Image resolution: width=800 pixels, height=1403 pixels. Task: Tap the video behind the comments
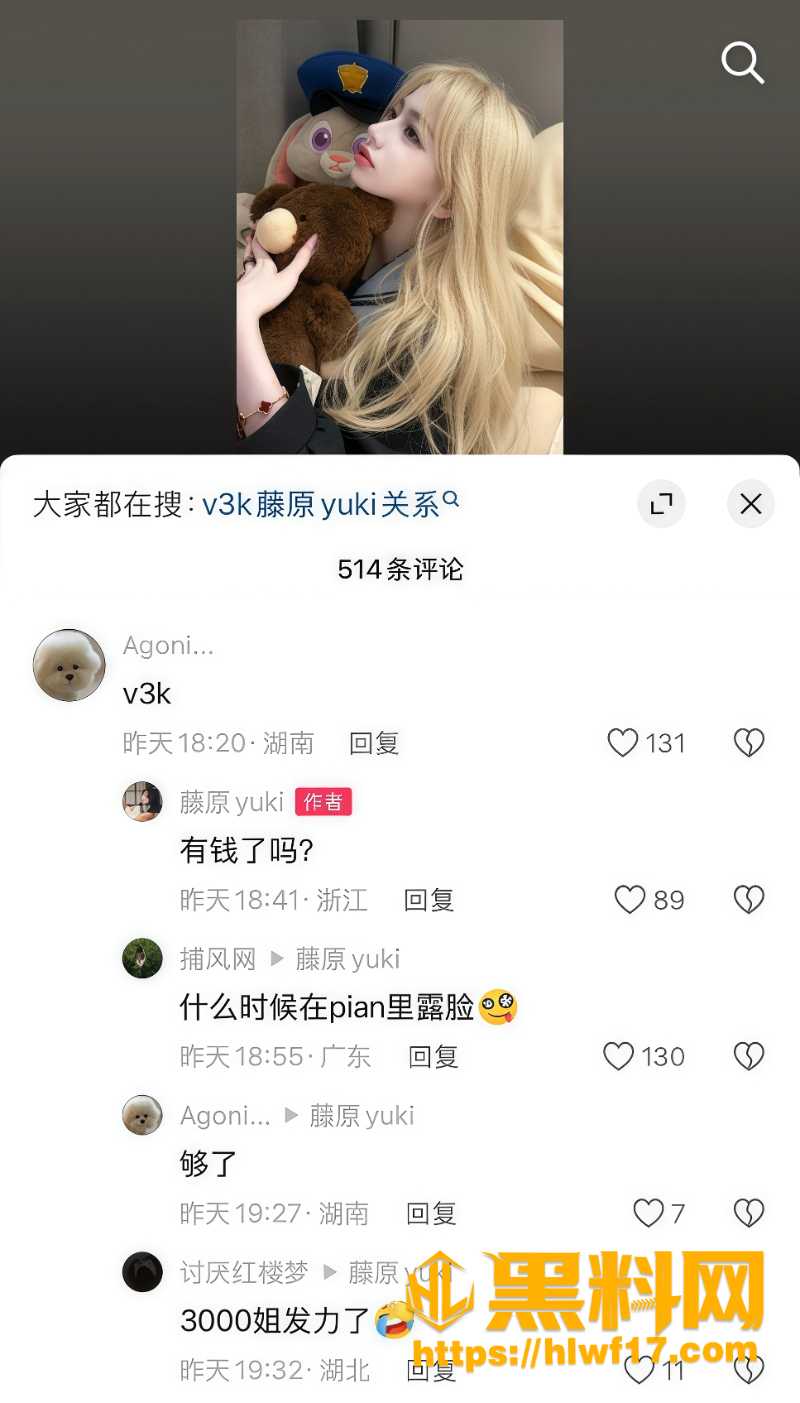(x=400, y=237)
